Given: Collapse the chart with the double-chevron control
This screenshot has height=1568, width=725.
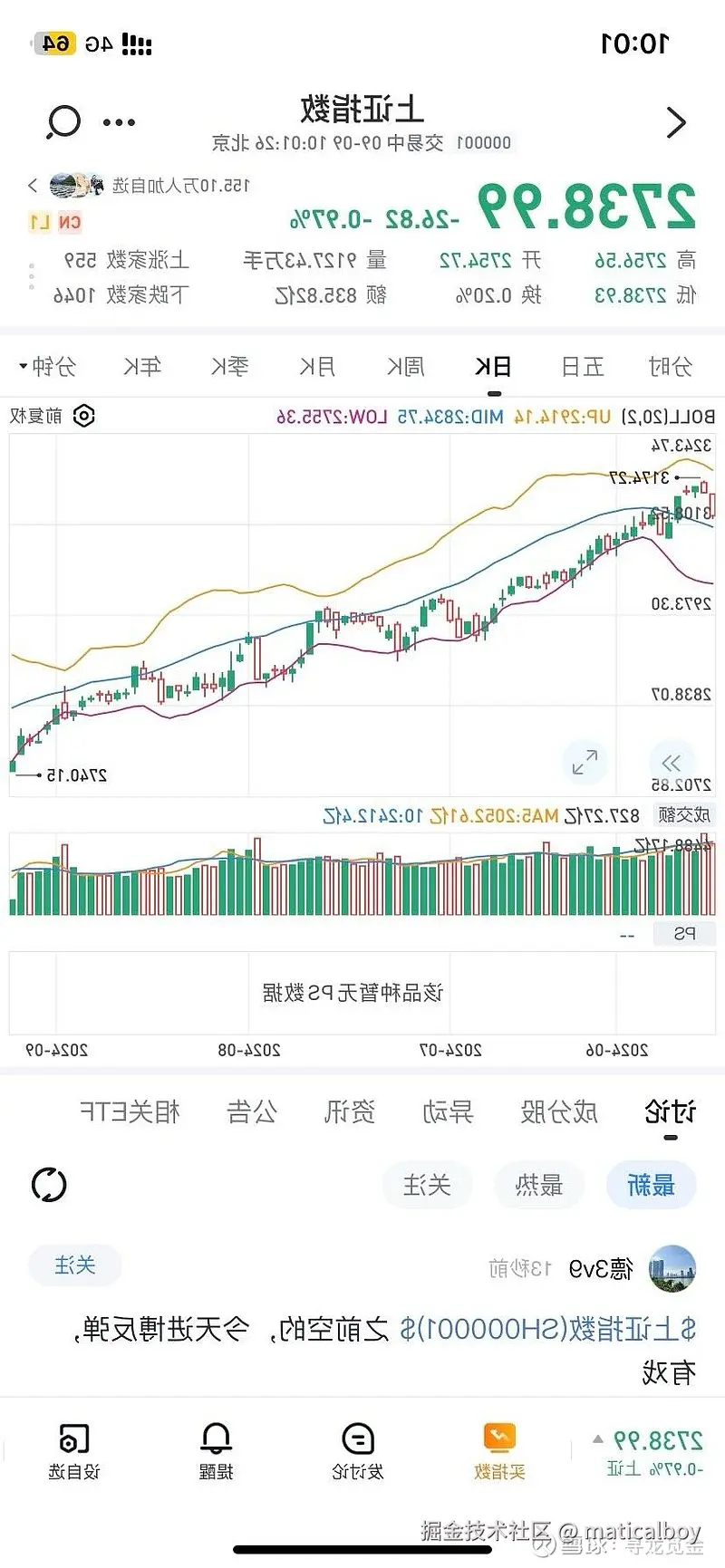Looking at the screenshot, I should 671,763.
